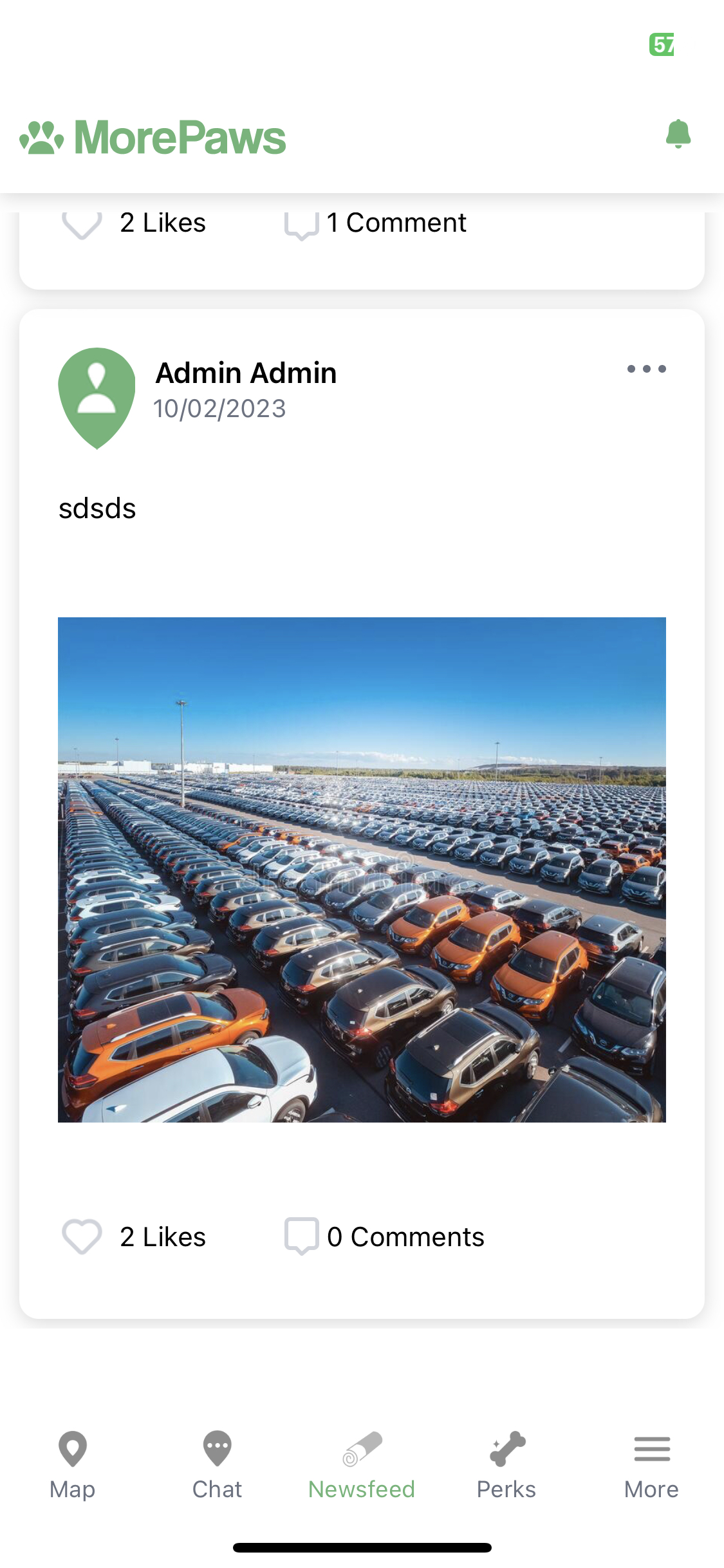This screenshot has height=1568, width=724.
Task: Open the comments showing 1 Comment
Action: point(375,223)
